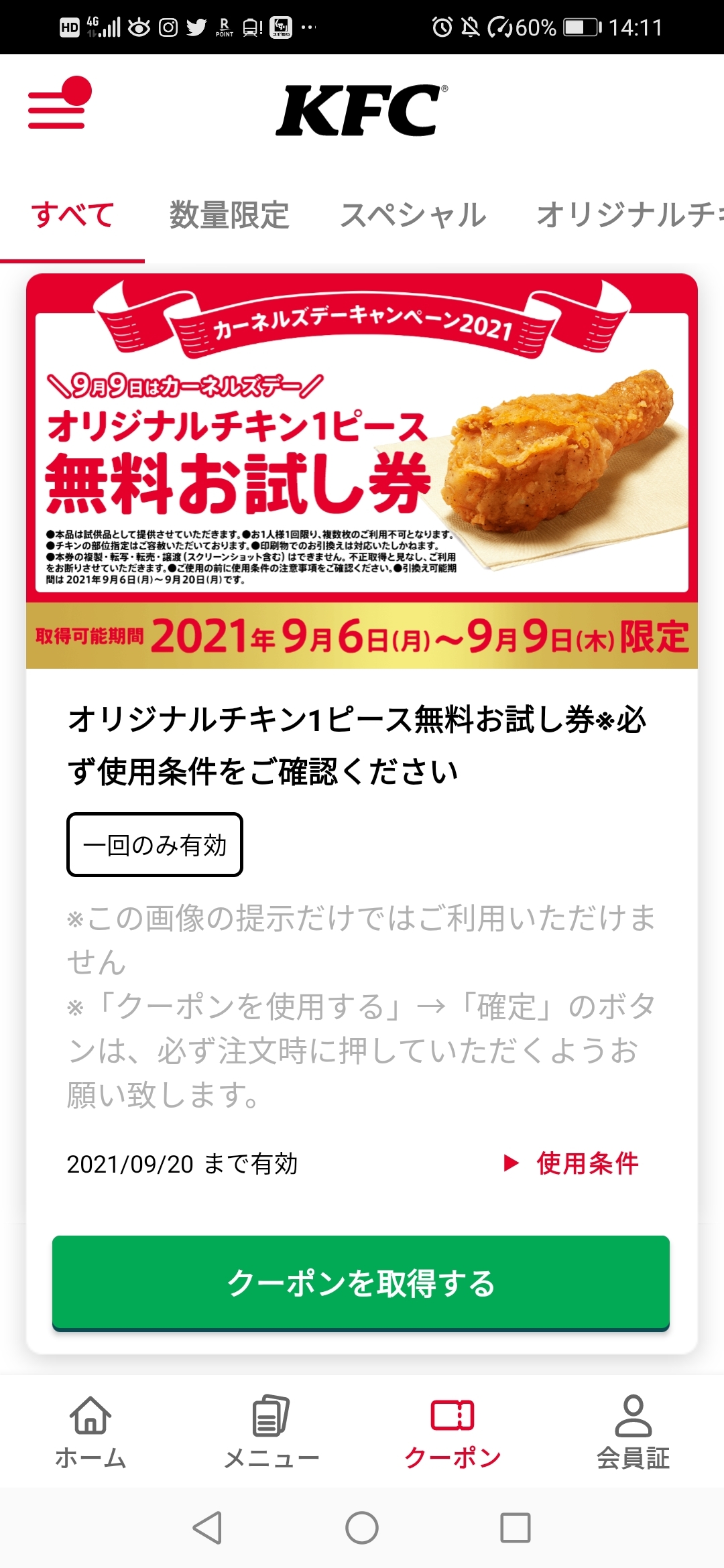The image size is (724, 1568).
Task: Tap the system home button
Action: [x=362, y=1528]
